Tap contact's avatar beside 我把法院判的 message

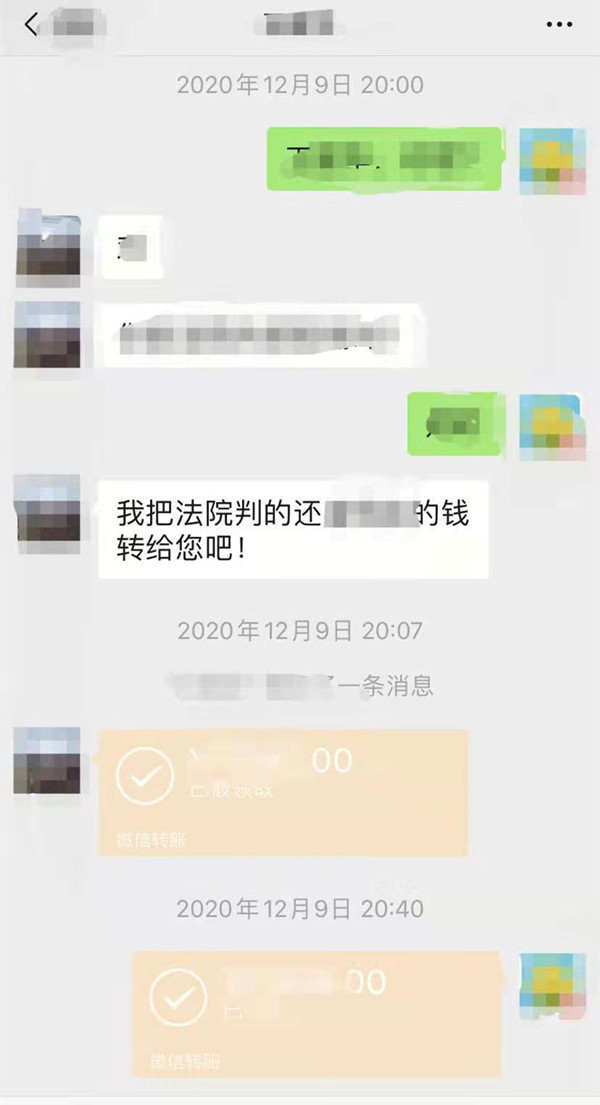tap(48, 515)
